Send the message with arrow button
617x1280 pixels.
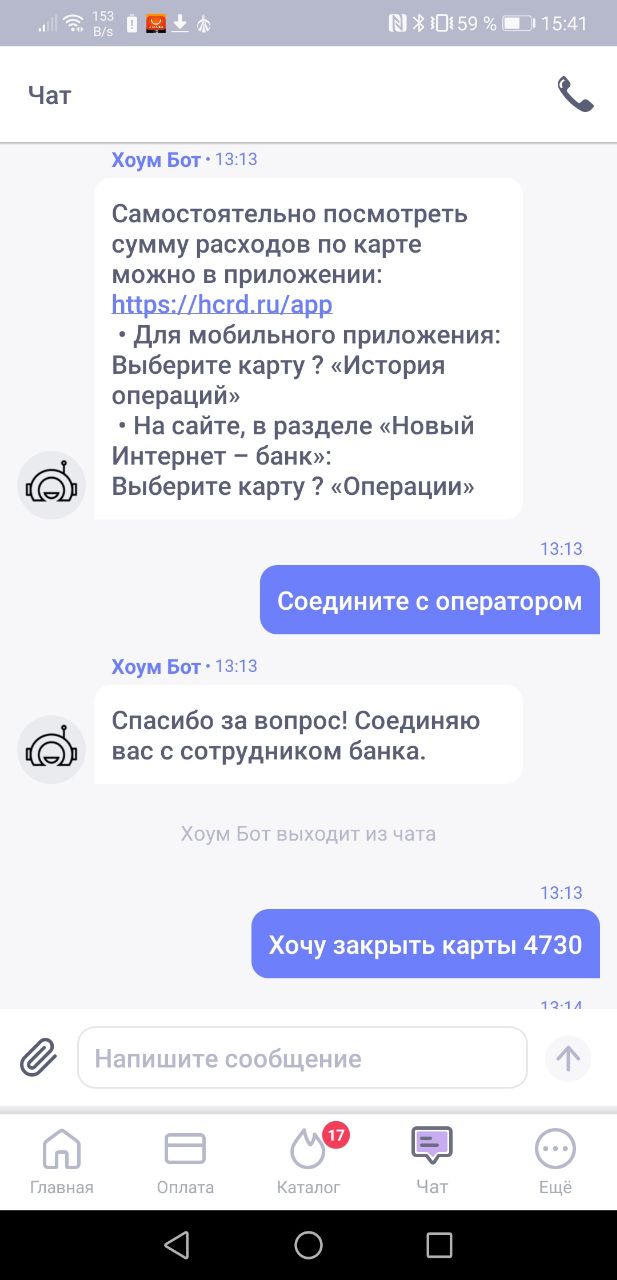[568, 1057]
